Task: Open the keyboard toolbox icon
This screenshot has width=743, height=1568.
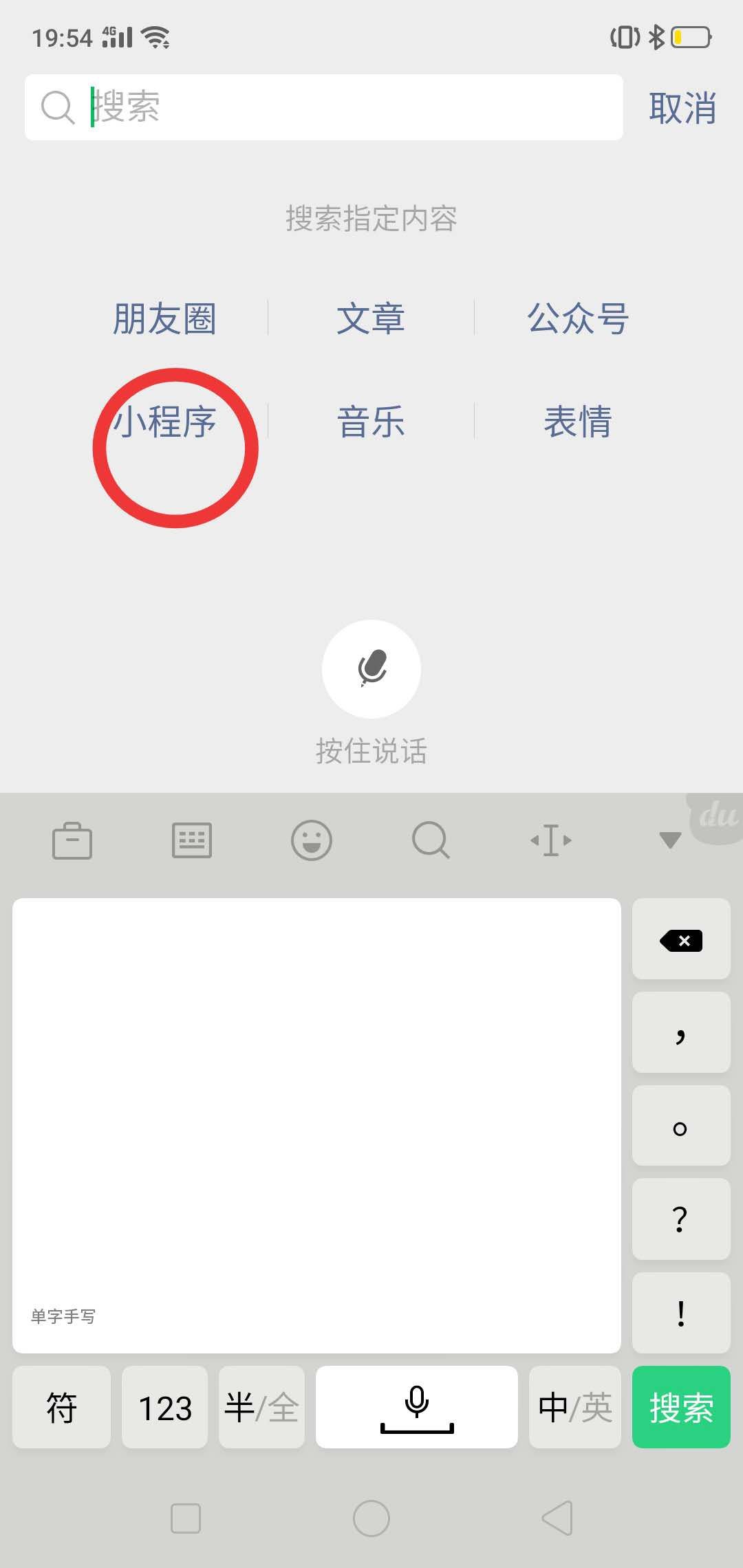Action: pos(72,840)
